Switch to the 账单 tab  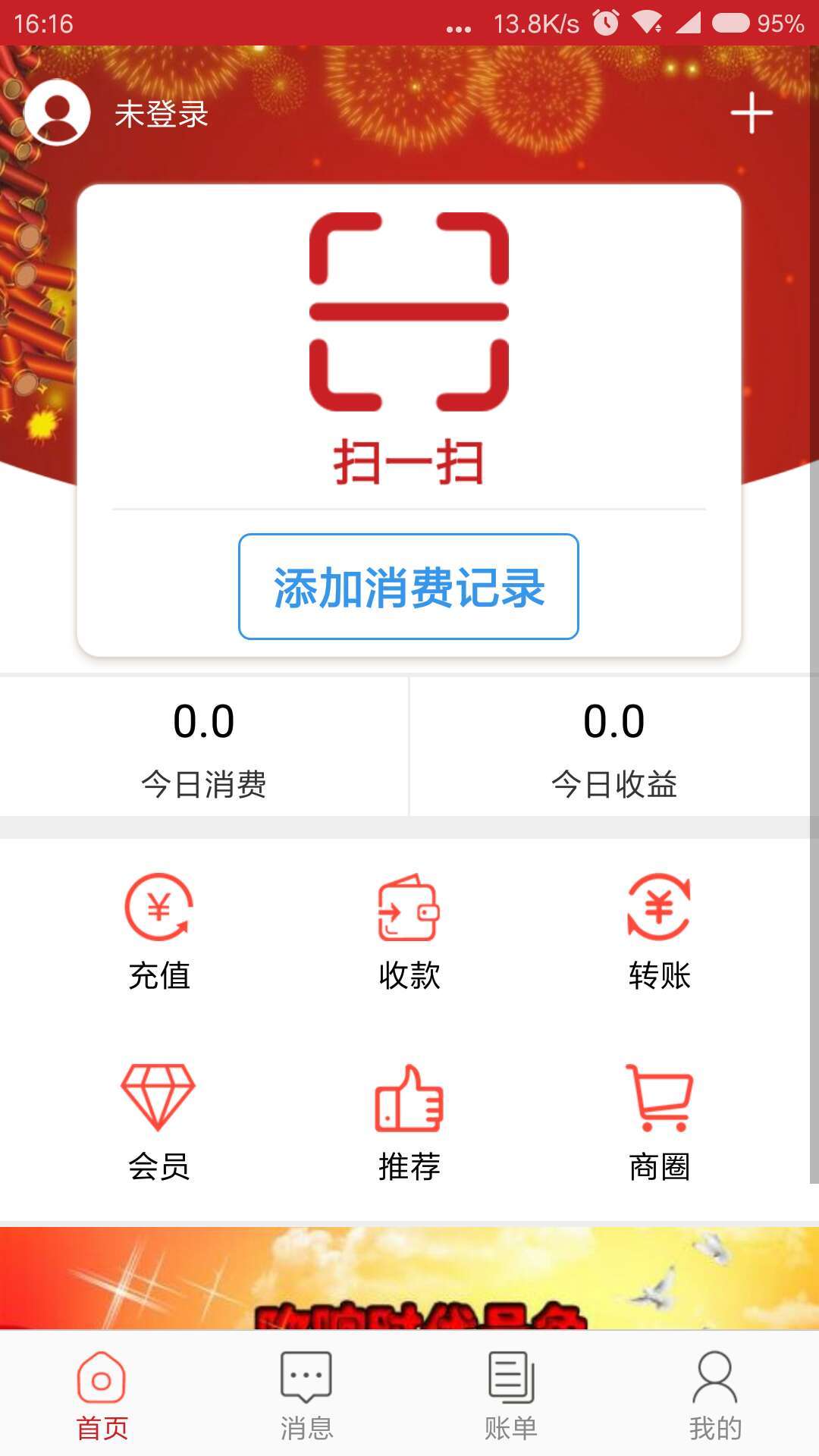point(511,1395)
